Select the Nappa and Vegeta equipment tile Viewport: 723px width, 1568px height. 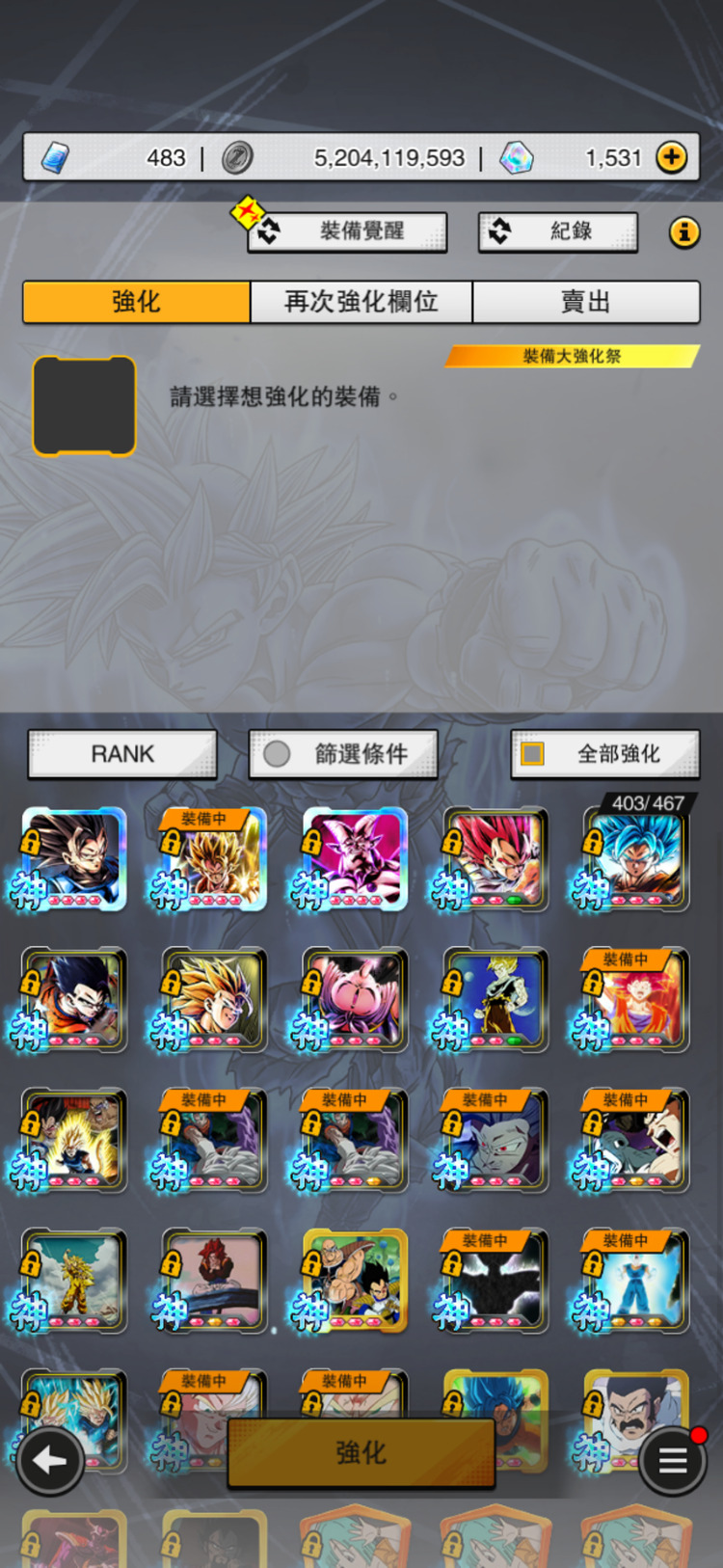pos(355,1281)
